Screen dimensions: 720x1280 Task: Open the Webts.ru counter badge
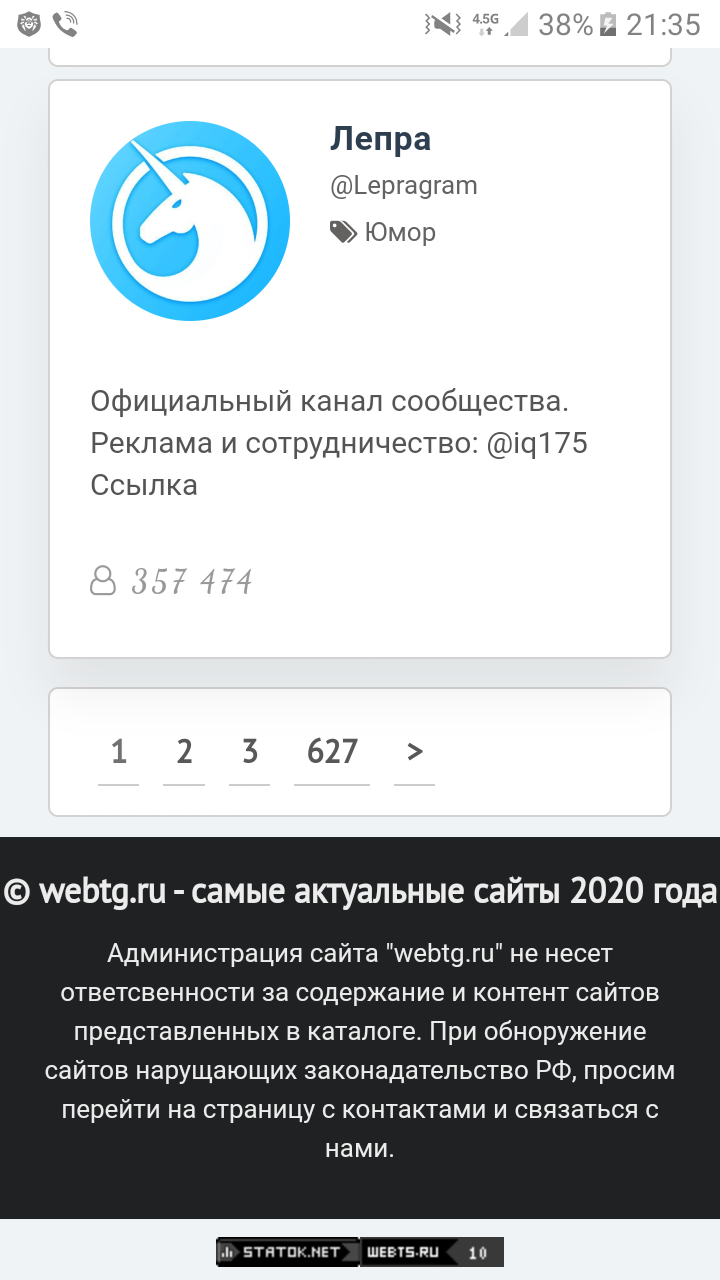click(431, 1252)
